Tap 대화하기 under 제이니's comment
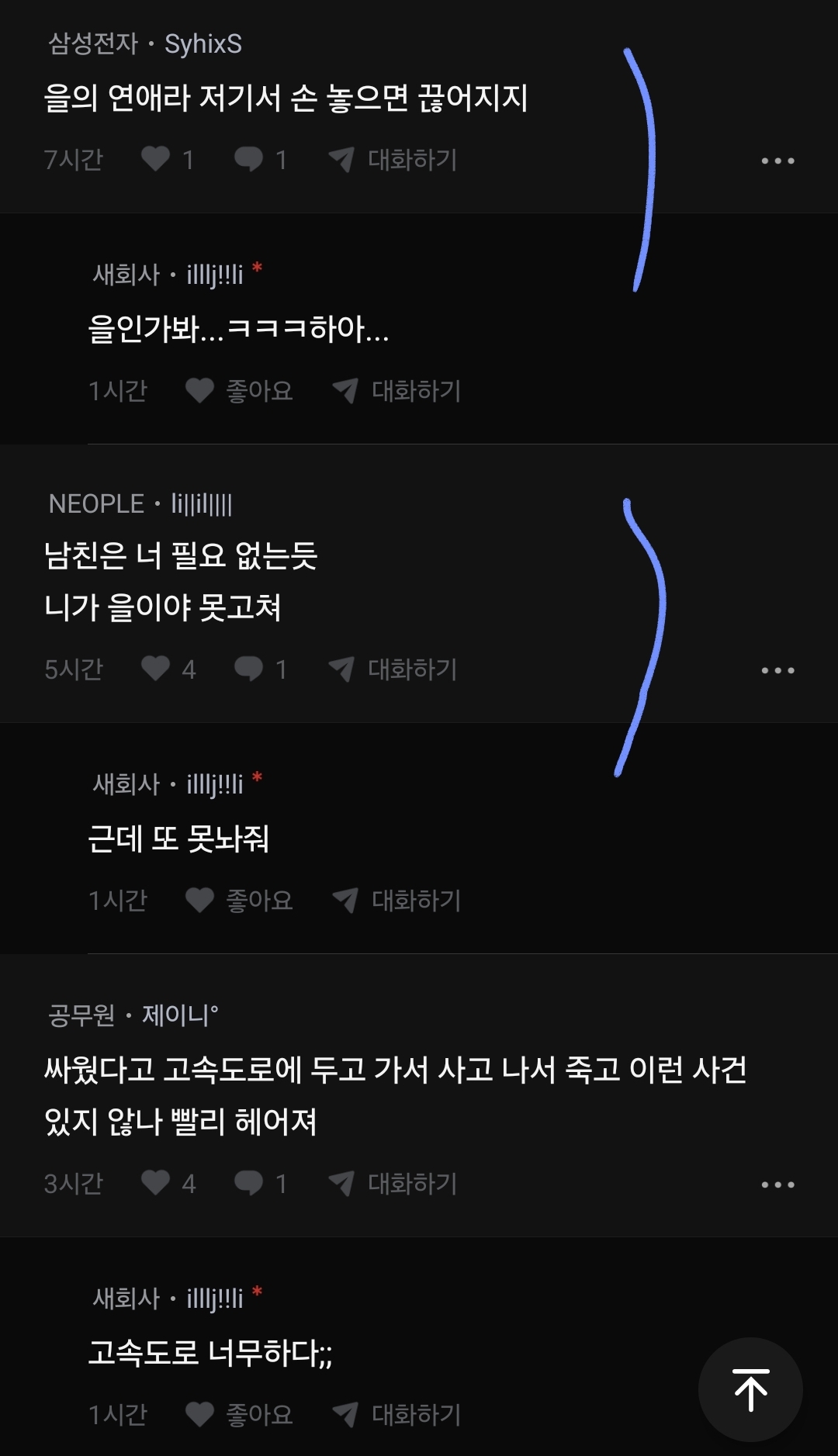 [x=393, y=1184]
